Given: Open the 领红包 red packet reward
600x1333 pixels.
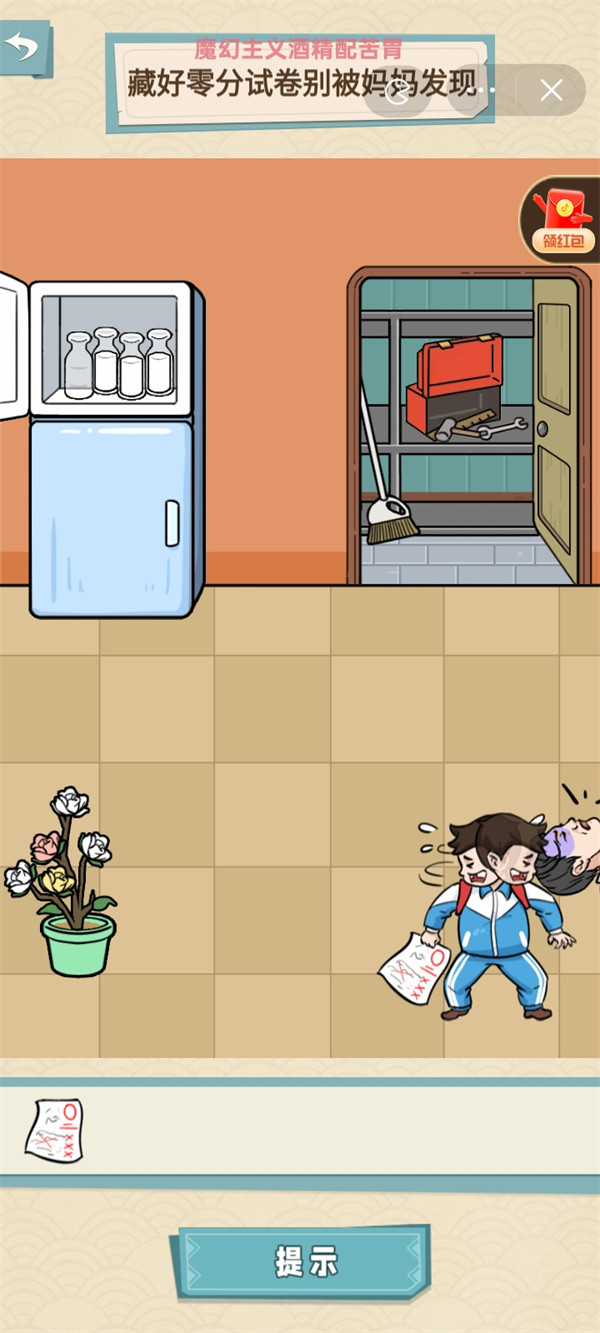Looking at the screenshot, I should coord(561,219).
